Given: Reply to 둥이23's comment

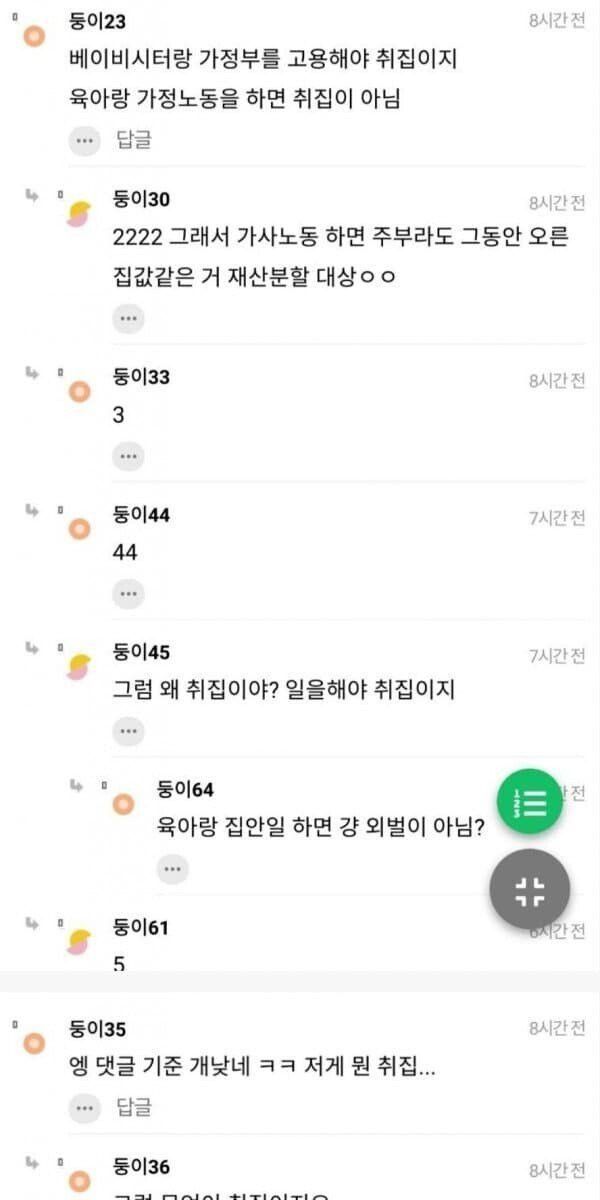Looking at the screenshot, I should point(134,141).
